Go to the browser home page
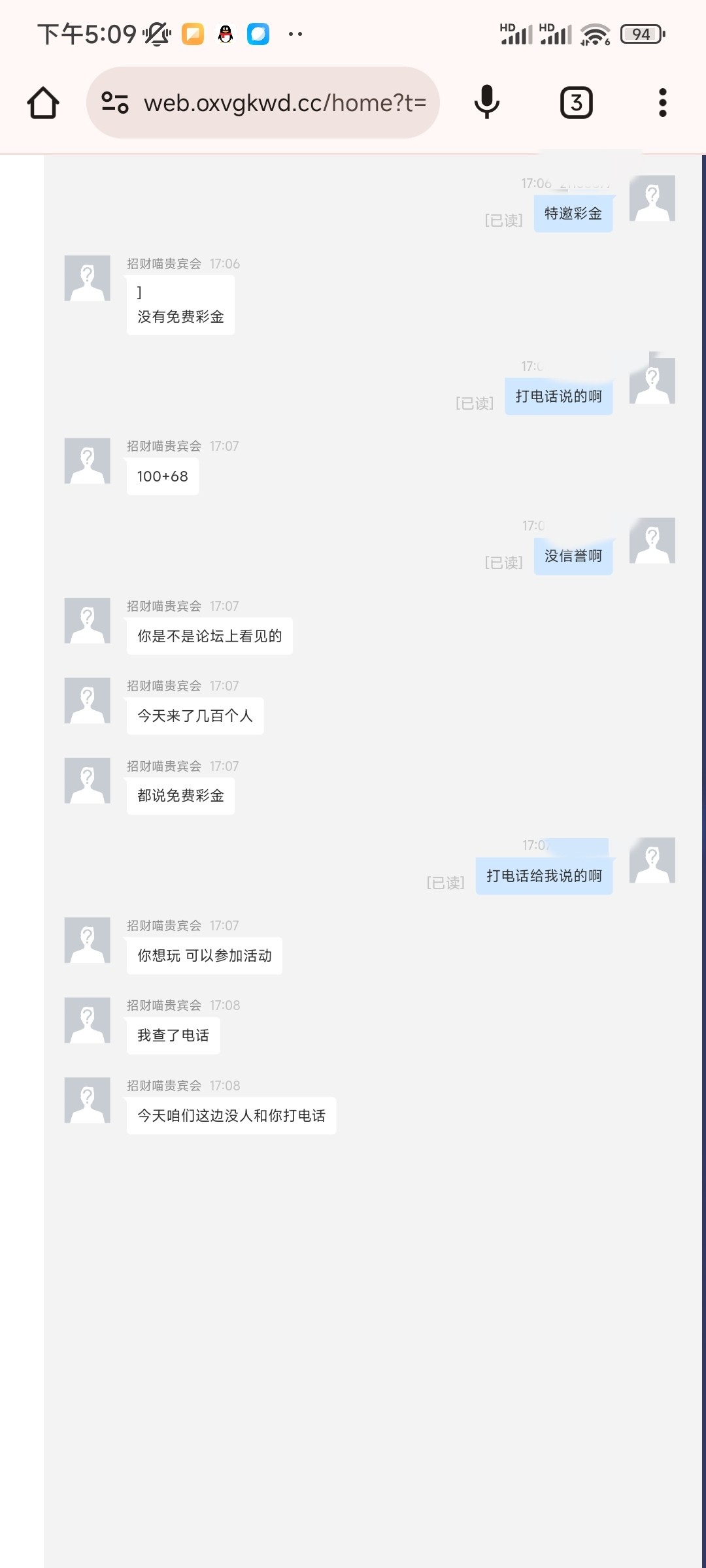This screenshot has height=1568, width=706. (43, 103)
